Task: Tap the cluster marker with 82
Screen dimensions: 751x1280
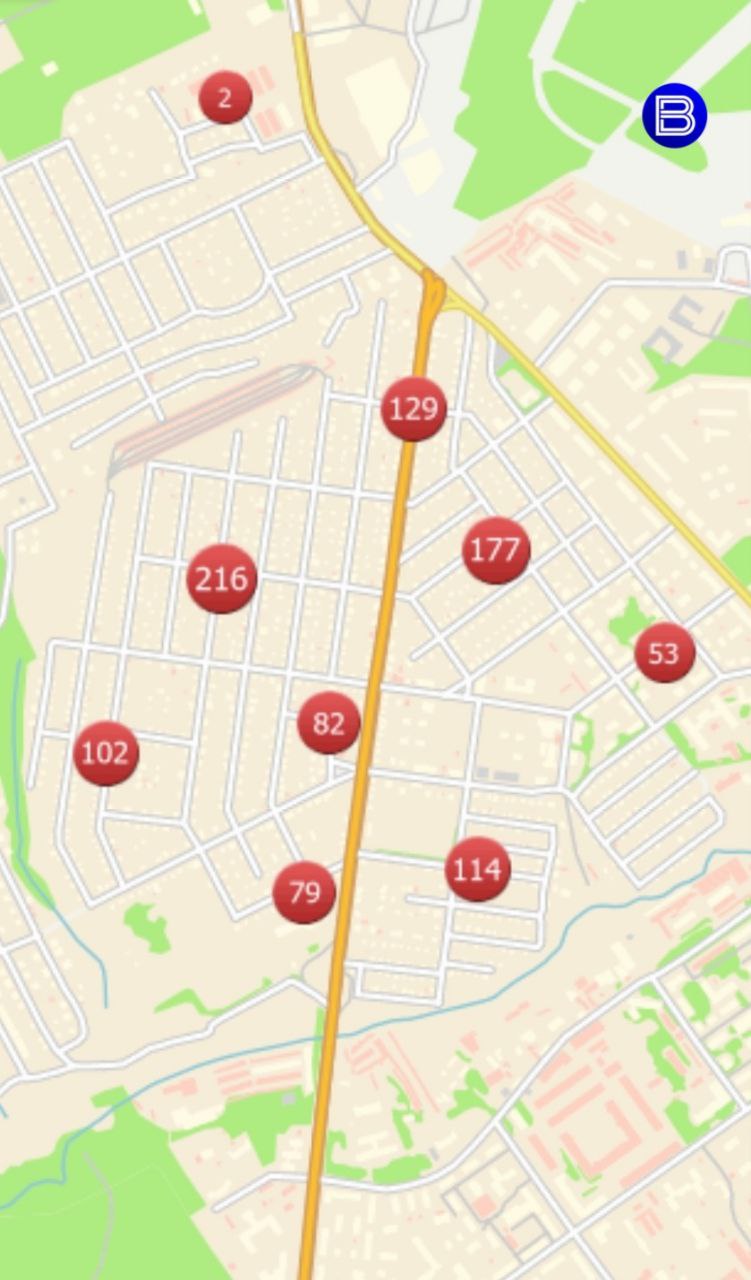Action: 329,723
